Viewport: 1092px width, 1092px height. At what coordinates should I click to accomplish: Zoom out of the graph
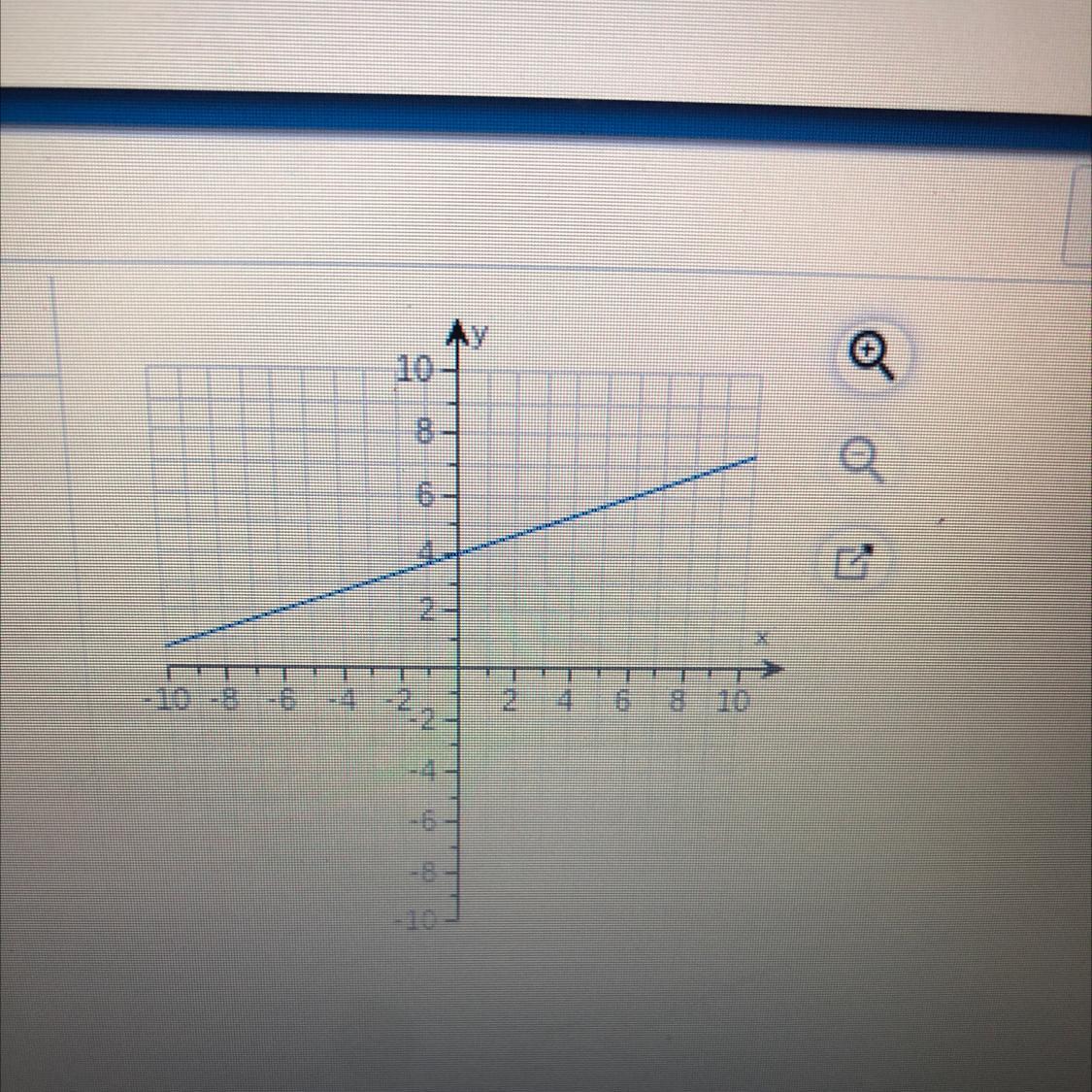861,459
